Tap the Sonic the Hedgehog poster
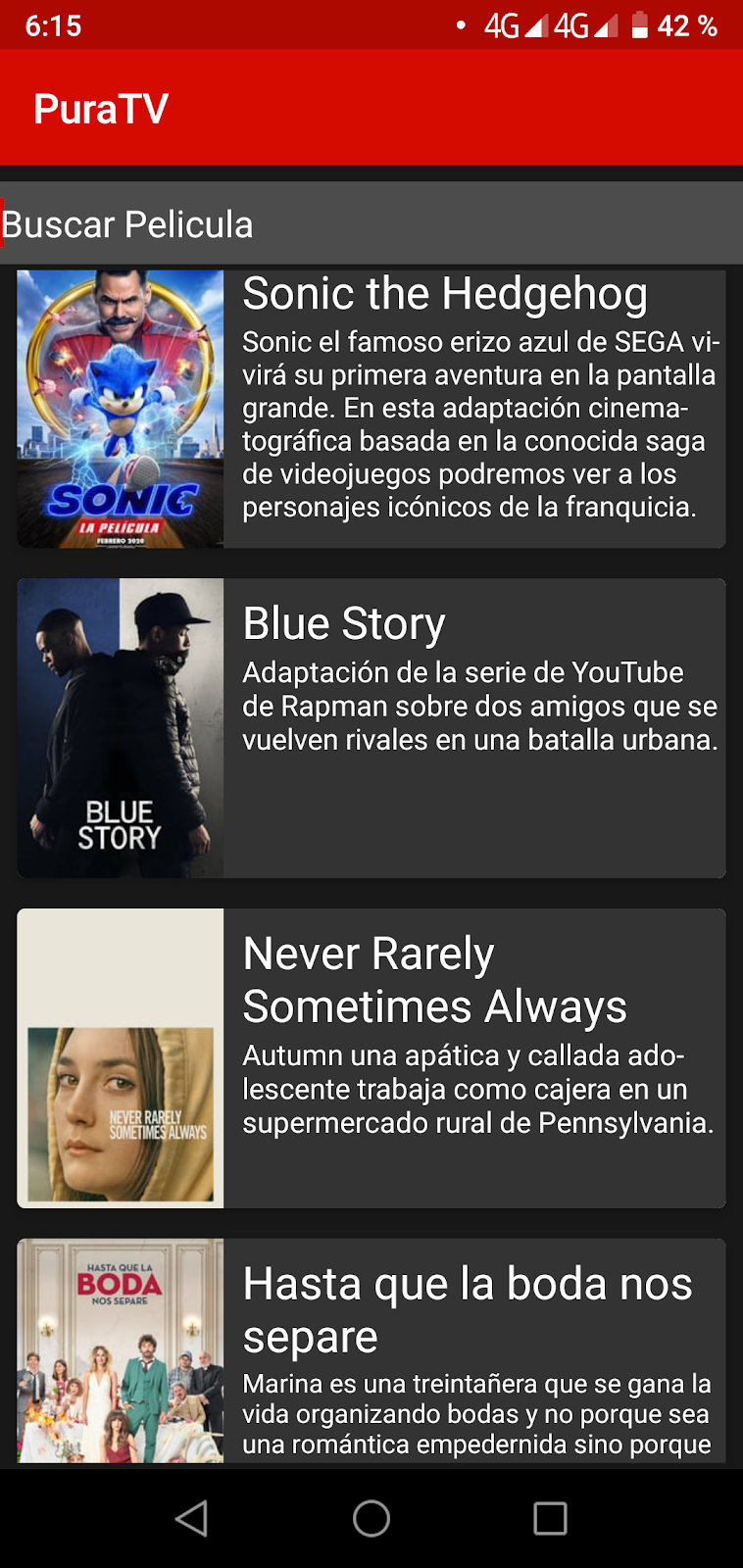The width and height of the screenshot is (743, 1568). [120, 409]
